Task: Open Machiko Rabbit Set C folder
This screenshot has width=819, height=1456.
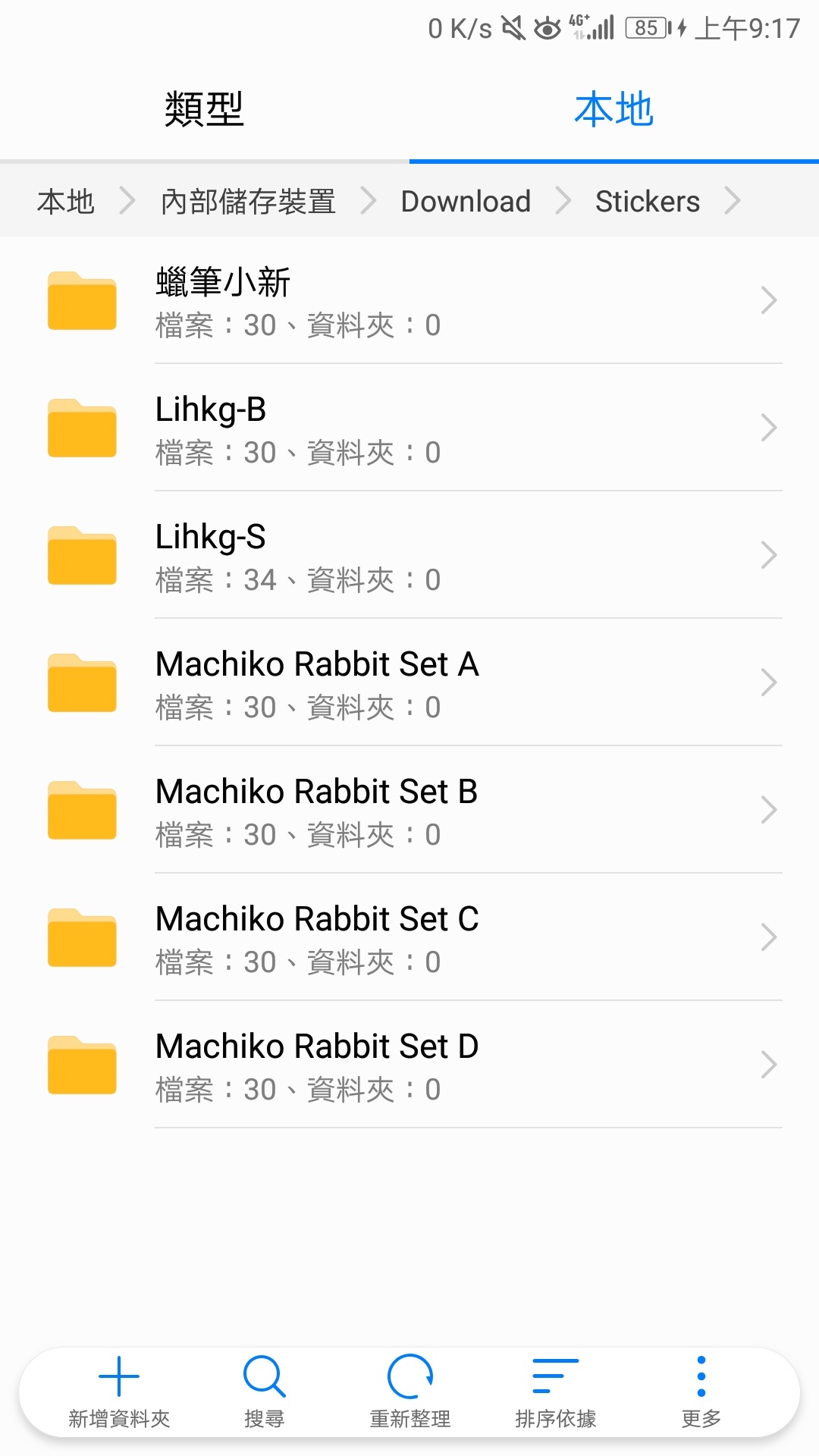Action: point(409,937)
